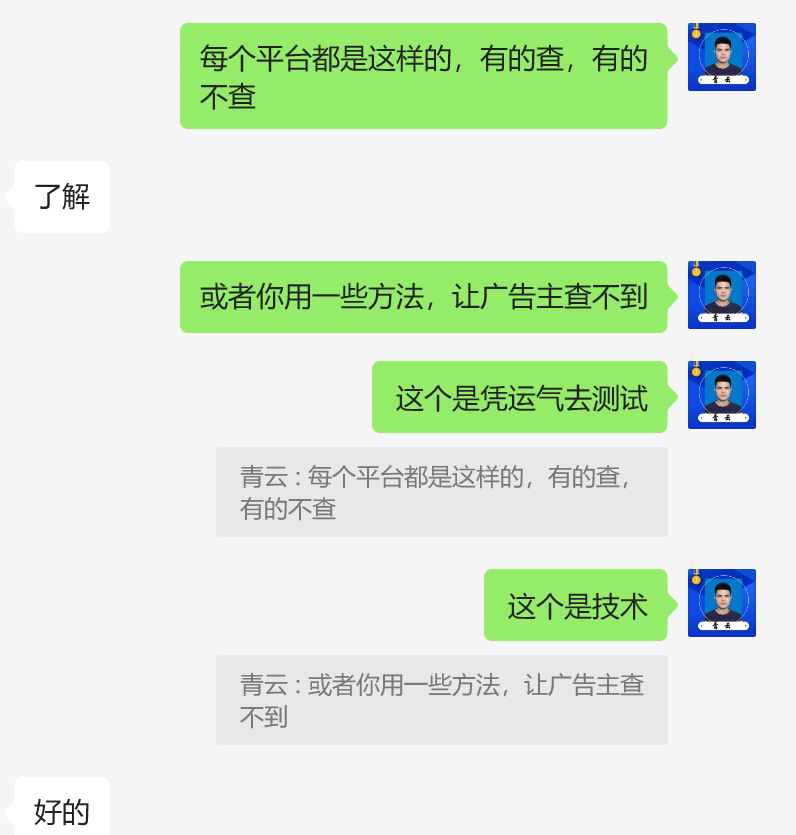Image resolution: width=796 pixels, height=835 pixels.
Task: Click the 这个是技术 bubble
Action: pyautogui.click(x=576, y=605)
